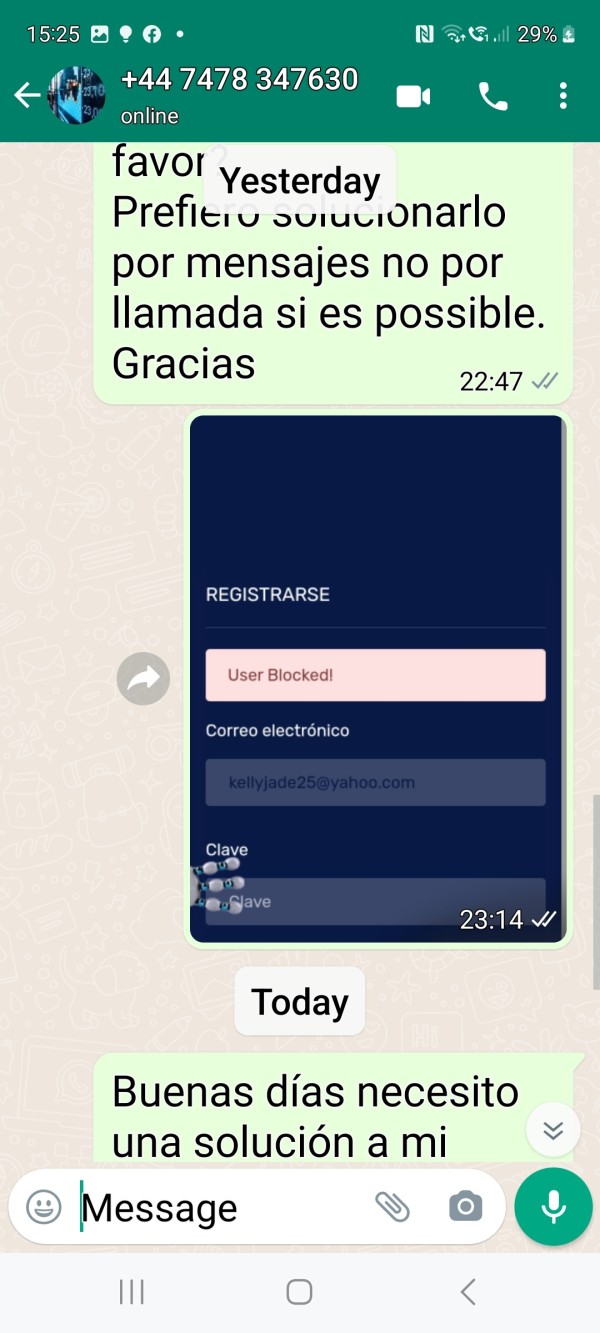Go back to the chat list
This screenshot has height=1333, width=600.
[27, 96]
